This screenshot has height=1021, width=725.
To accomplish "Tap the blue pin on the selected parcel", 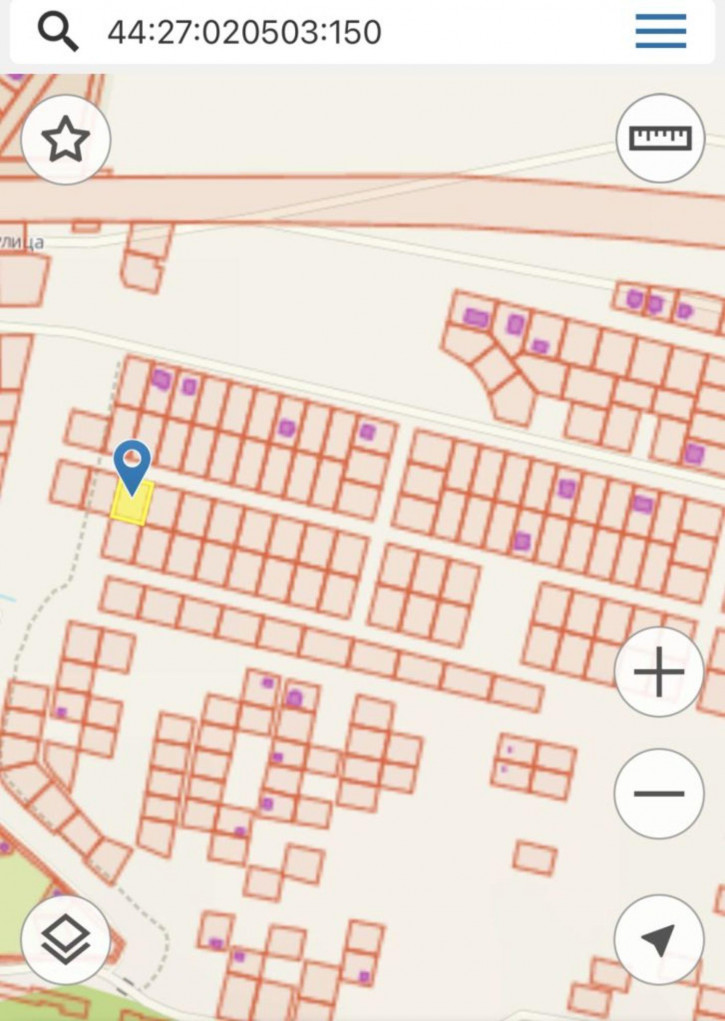I will [x=132, y=462].
